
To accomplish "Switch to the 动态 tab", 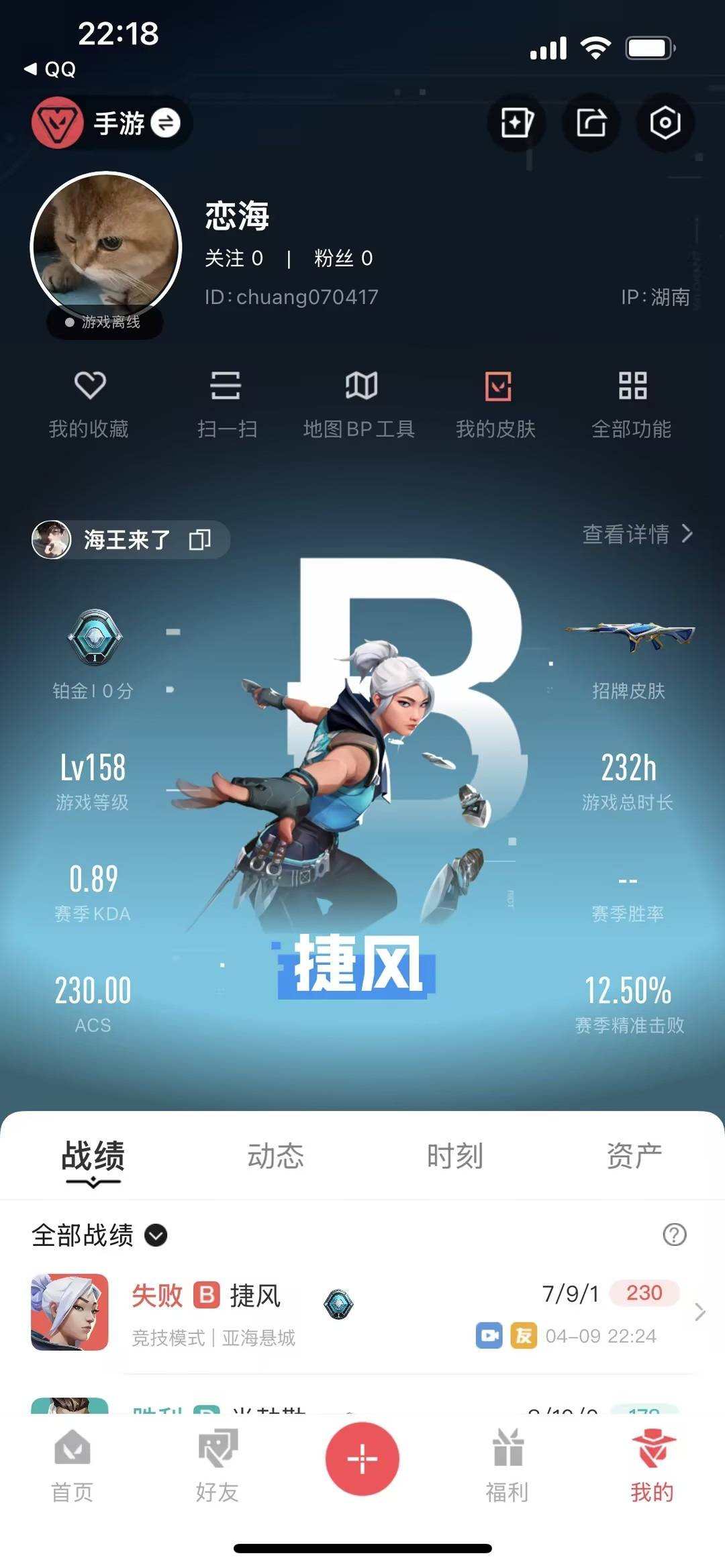I will tap(277, 1155).
